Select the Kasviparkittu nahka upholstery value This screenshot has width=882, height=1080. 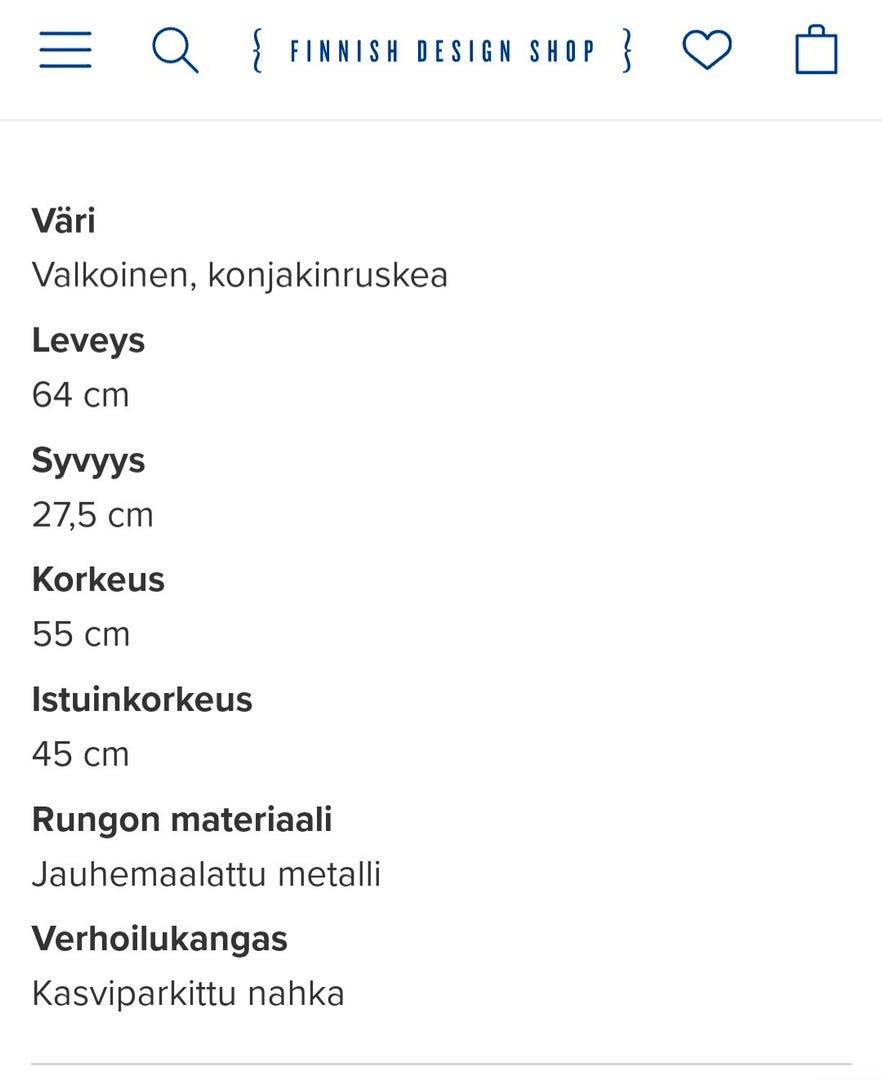(188, 993)
